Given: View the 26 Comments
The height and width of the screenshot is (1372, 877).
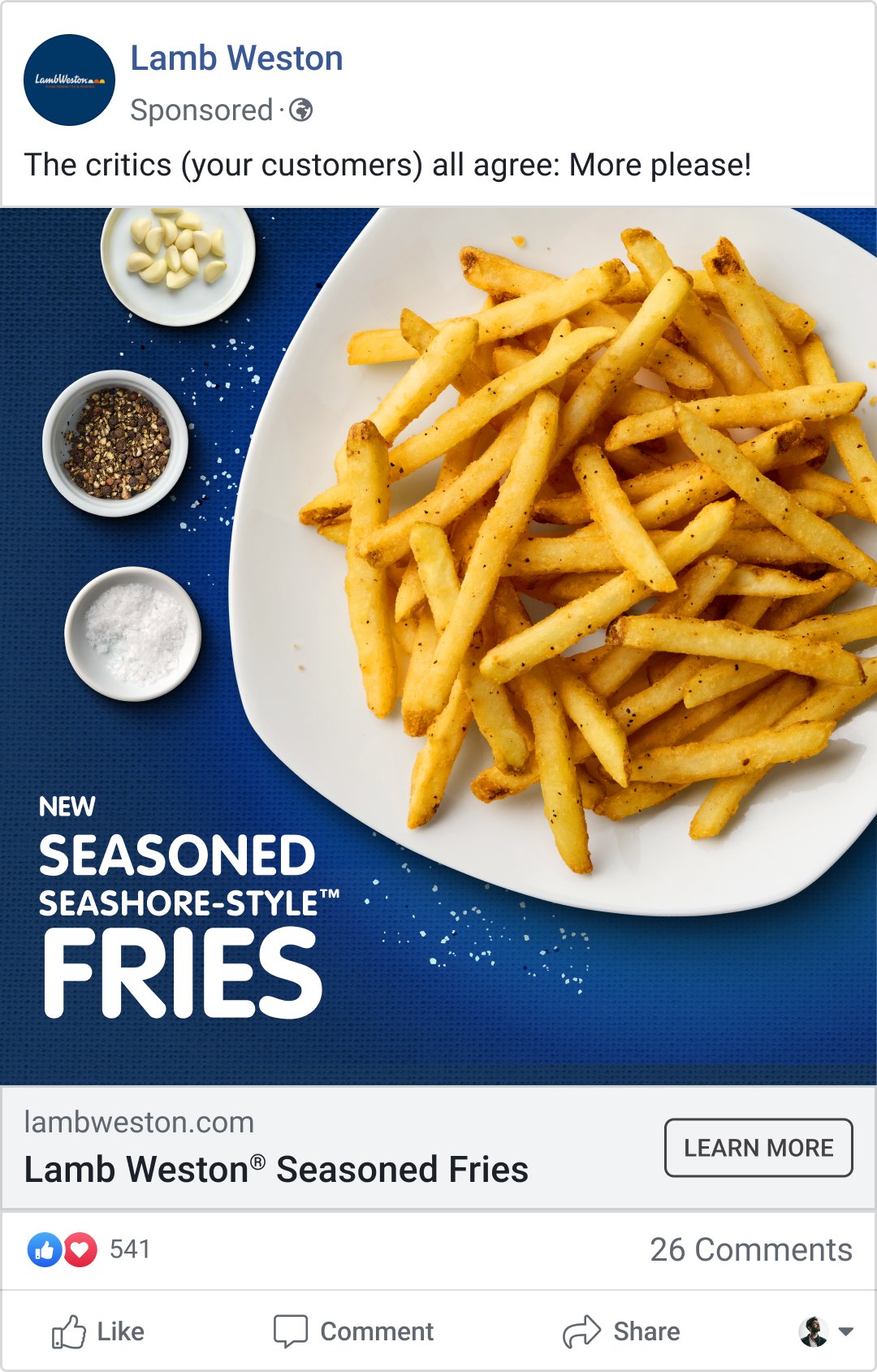Looking at the screenshot, I should coord(750,1249).
